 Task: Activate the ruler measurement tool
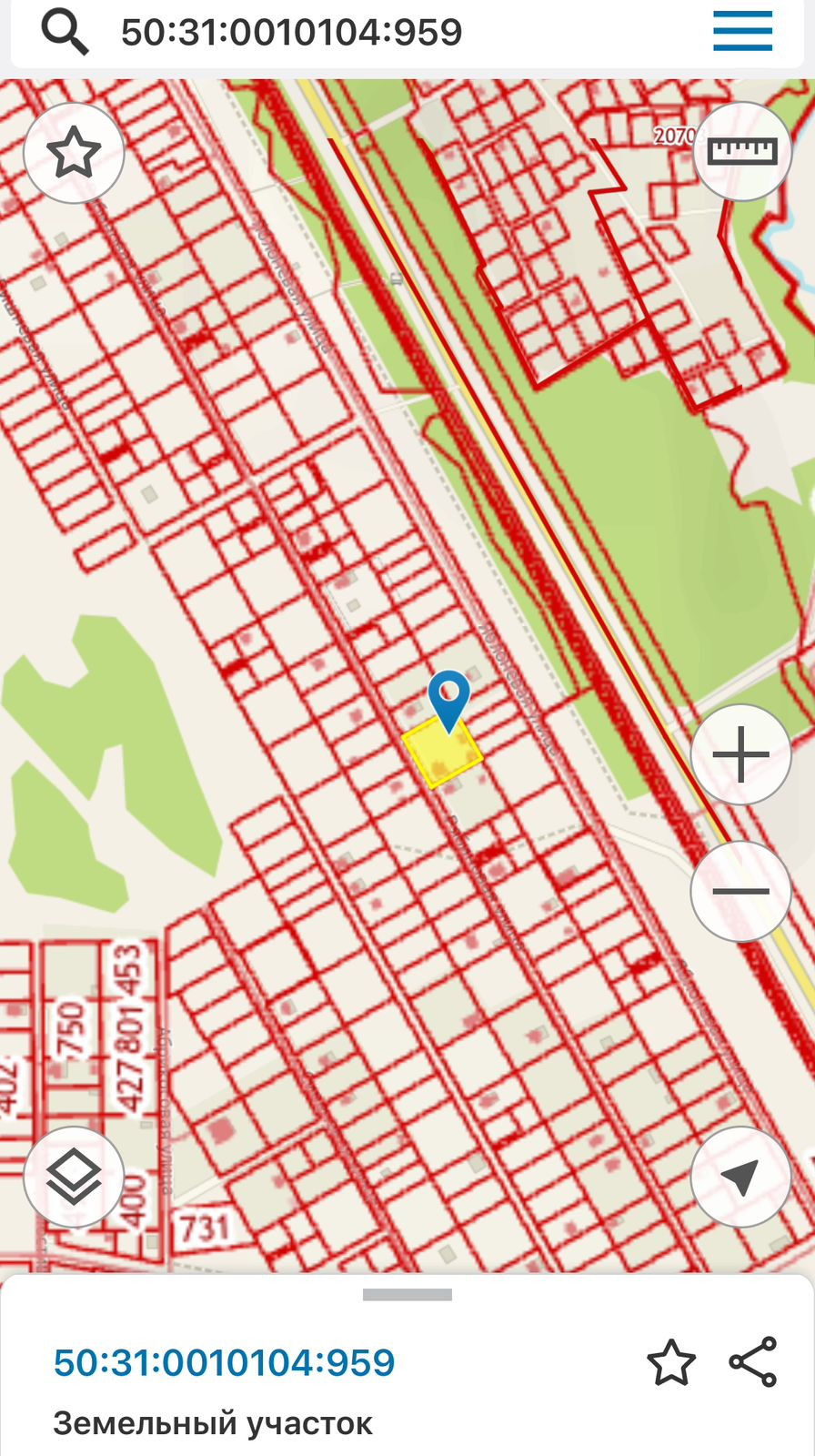pos(742,152)
